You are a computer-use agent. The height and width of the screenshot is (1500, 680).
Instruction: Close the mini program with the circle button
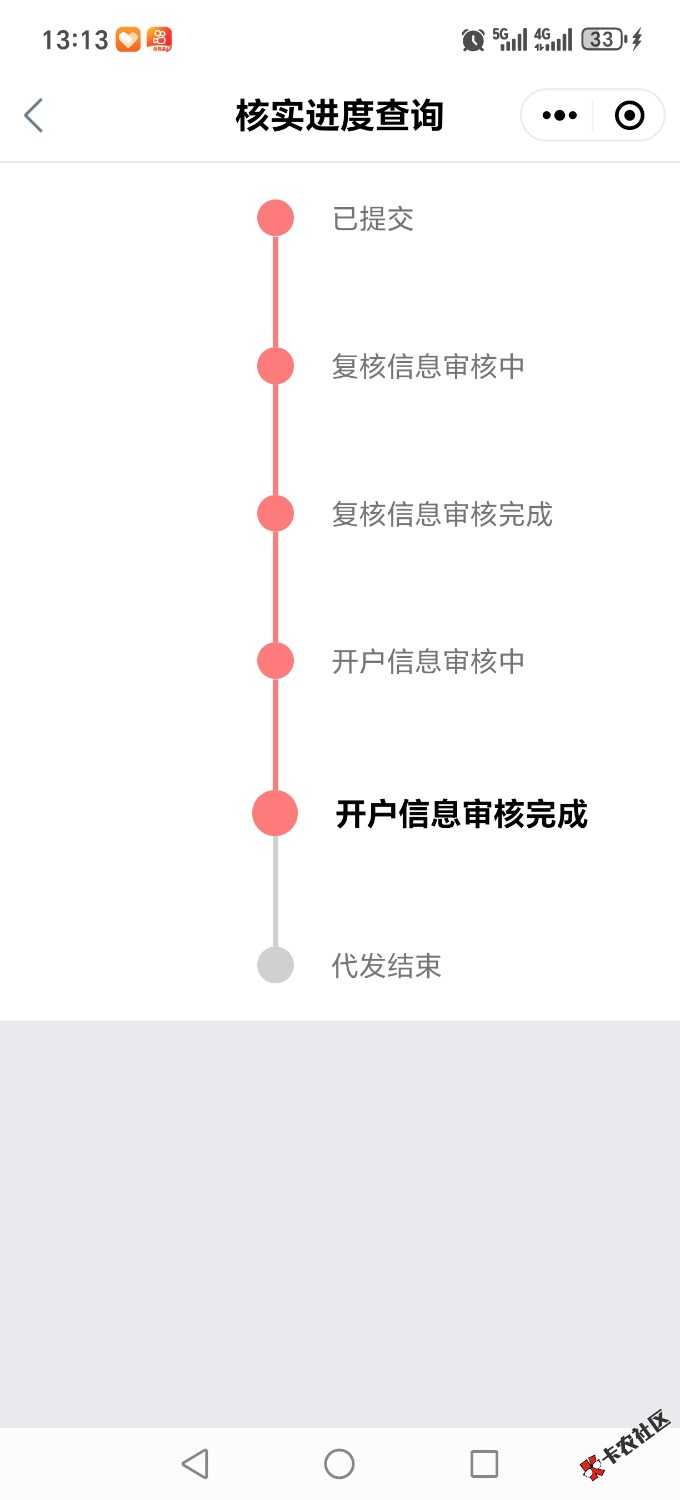click(629, 116)
